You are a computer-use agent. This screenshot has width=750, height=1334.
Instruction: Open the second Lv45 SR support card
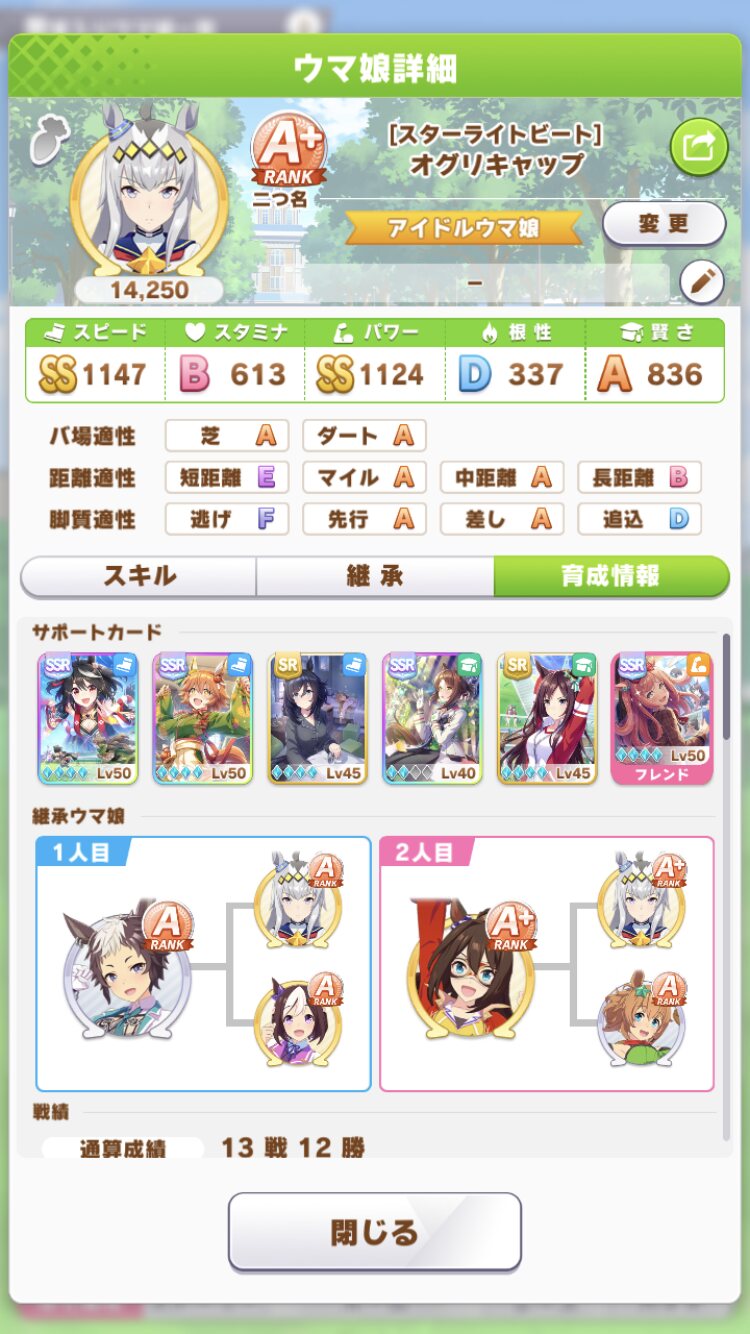pos(547,718)
